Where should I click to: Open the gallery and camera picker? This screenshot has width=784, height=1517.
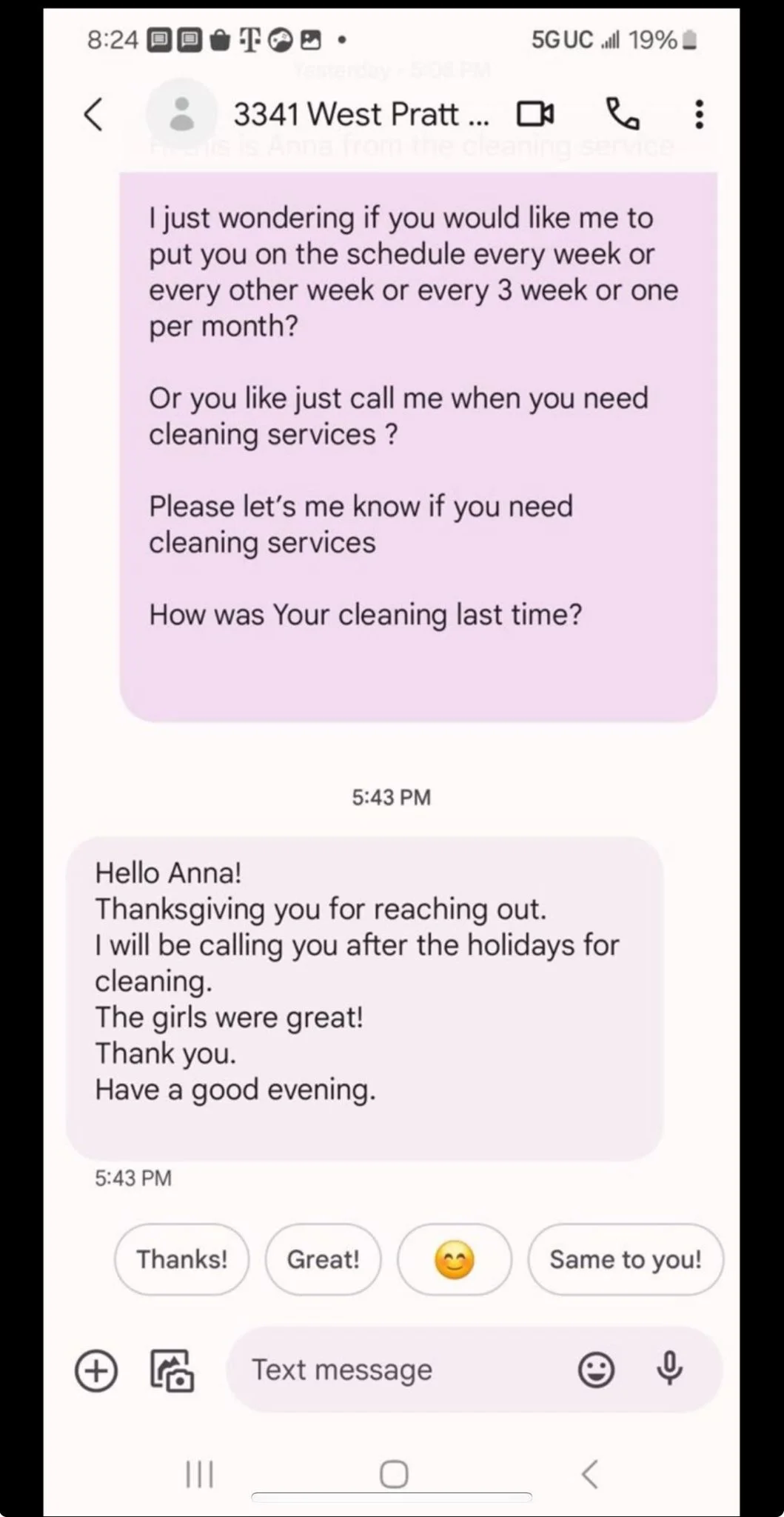[172, 1370]
